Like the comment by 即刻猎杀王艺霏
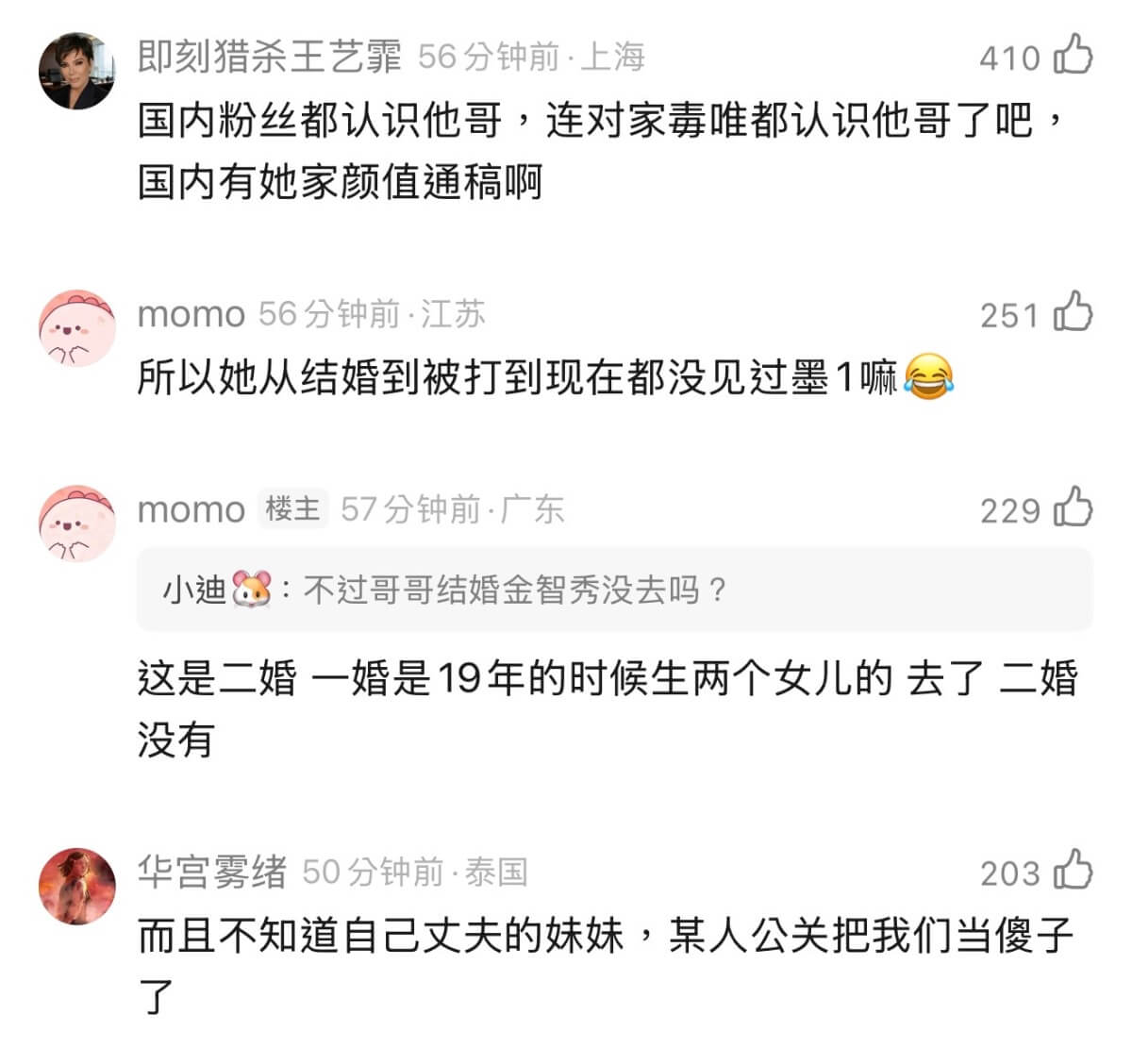The image size is (1132, 1064). tap(1073, 56)
